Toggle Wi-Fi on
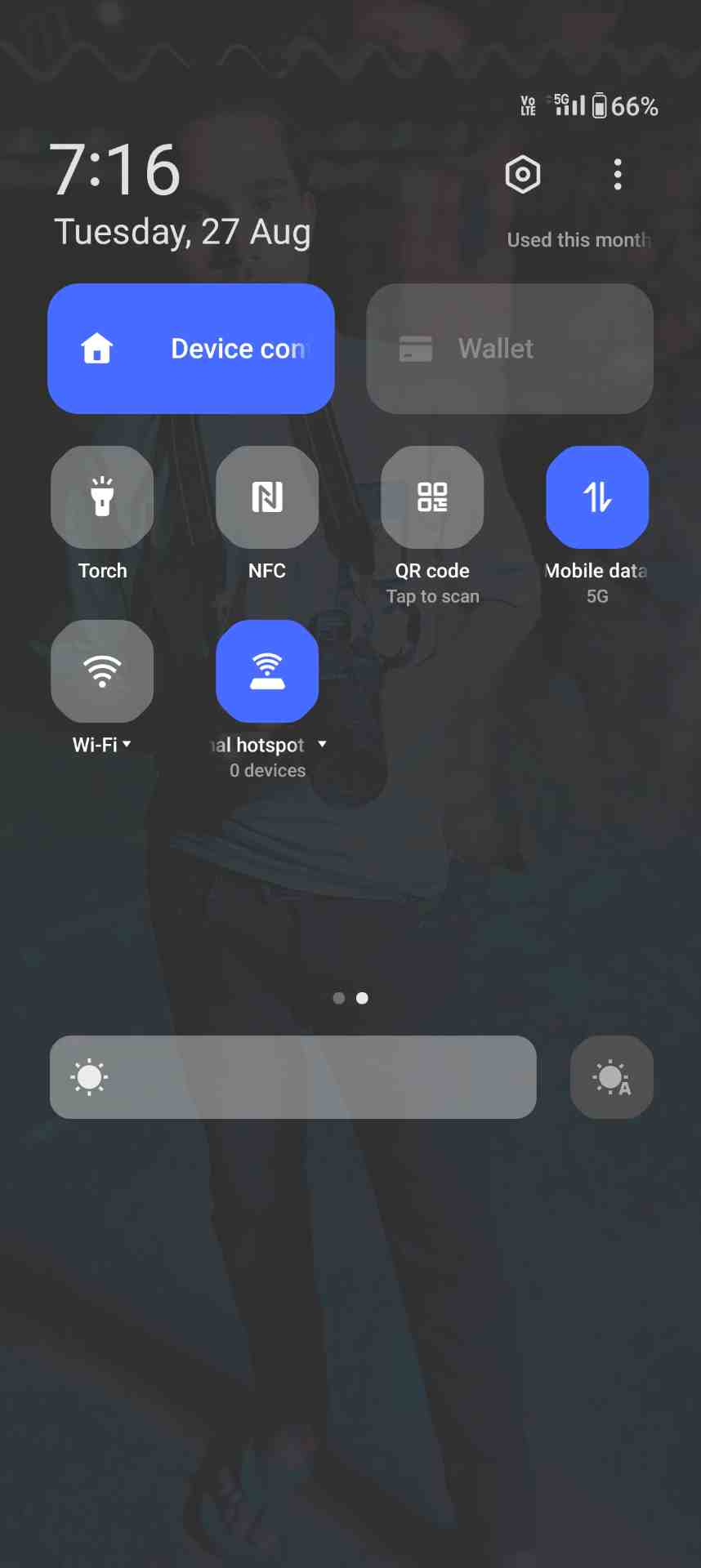 tap(102, 671)
